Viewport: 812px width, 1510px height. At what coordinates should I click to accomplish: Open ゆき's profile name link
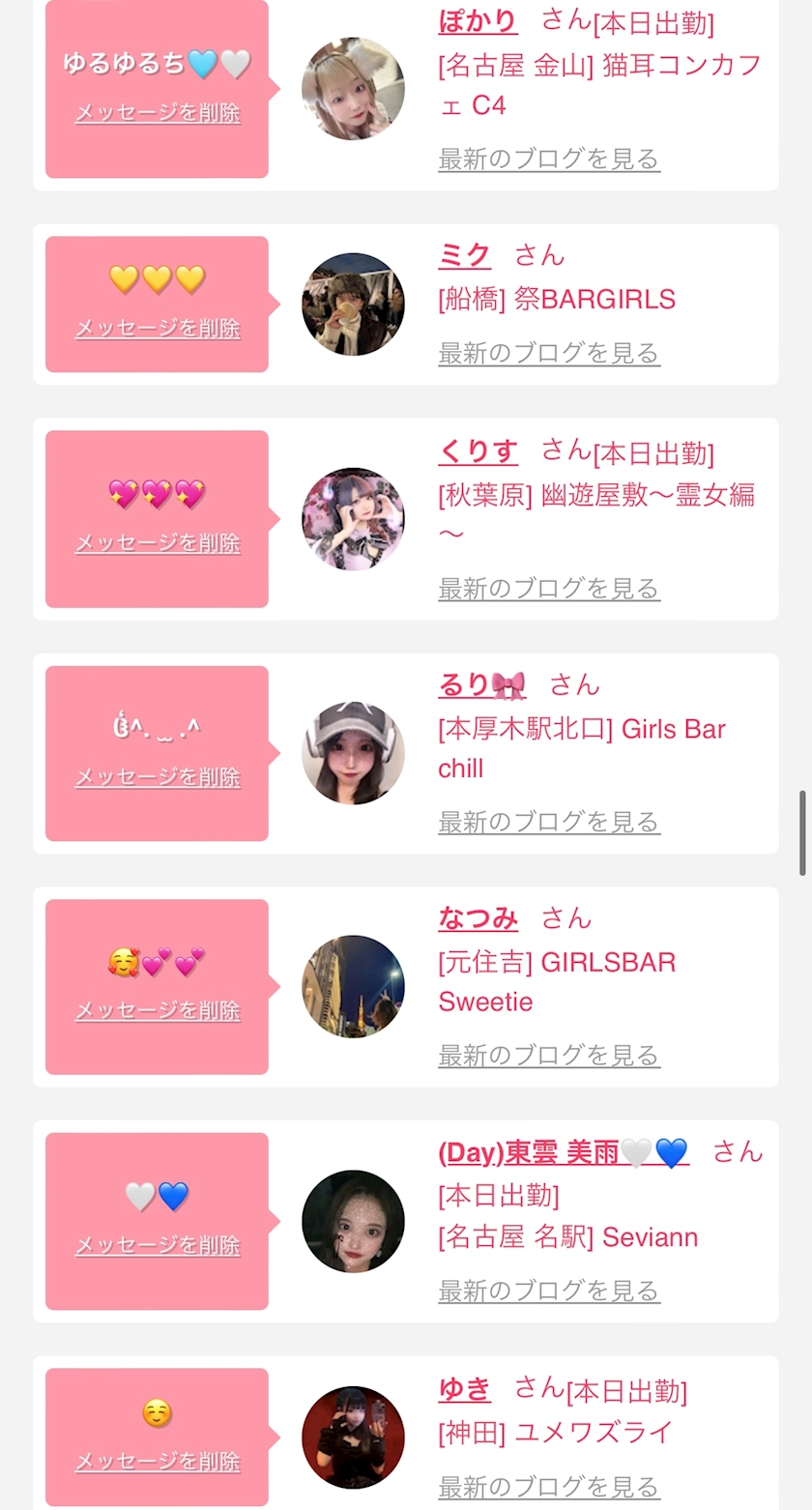[464, 1389]
